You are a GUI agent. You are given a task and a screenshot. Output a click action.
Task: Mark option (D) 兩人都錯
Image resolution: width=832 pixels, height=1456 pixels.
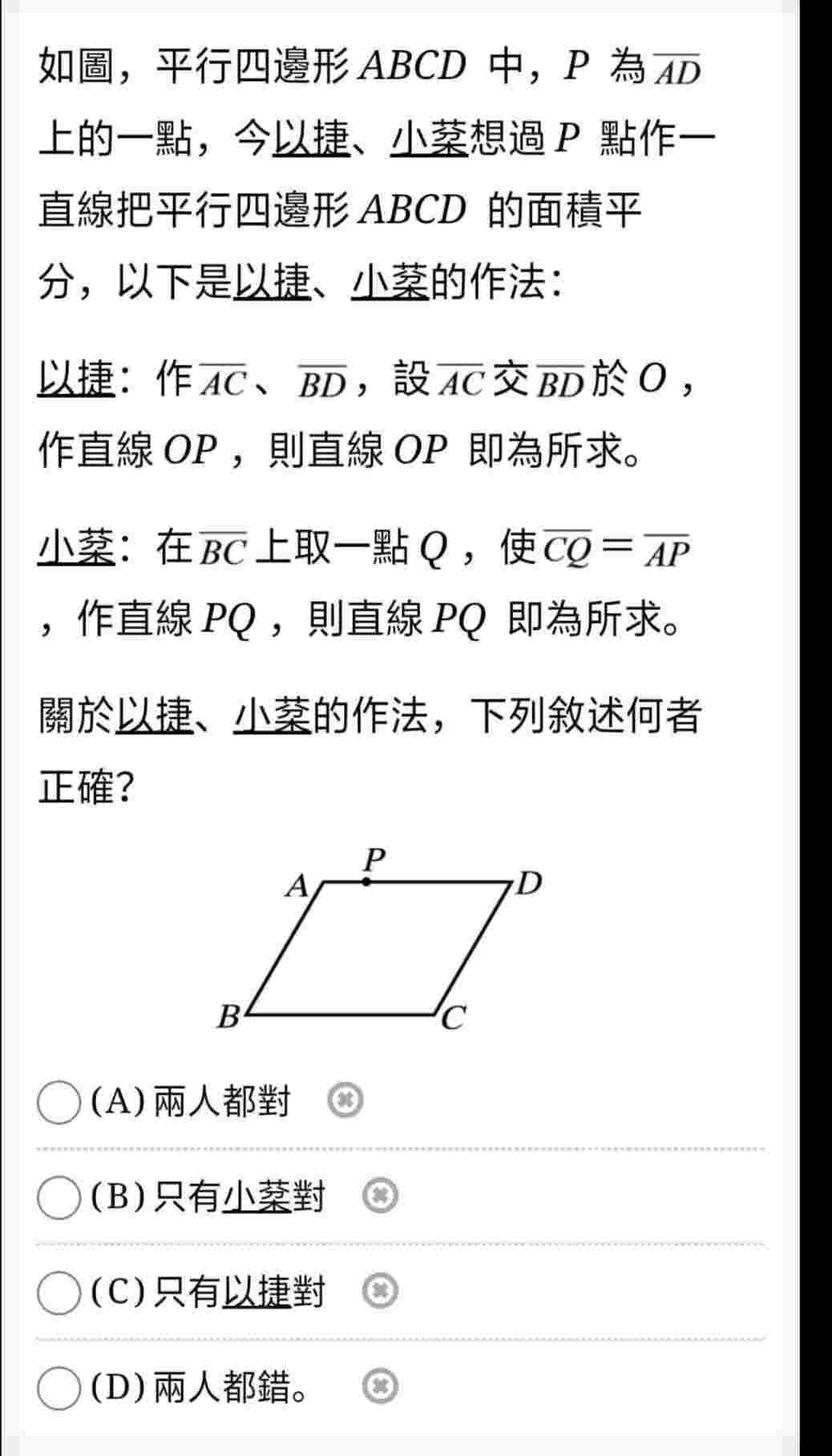pos(59,1387)
